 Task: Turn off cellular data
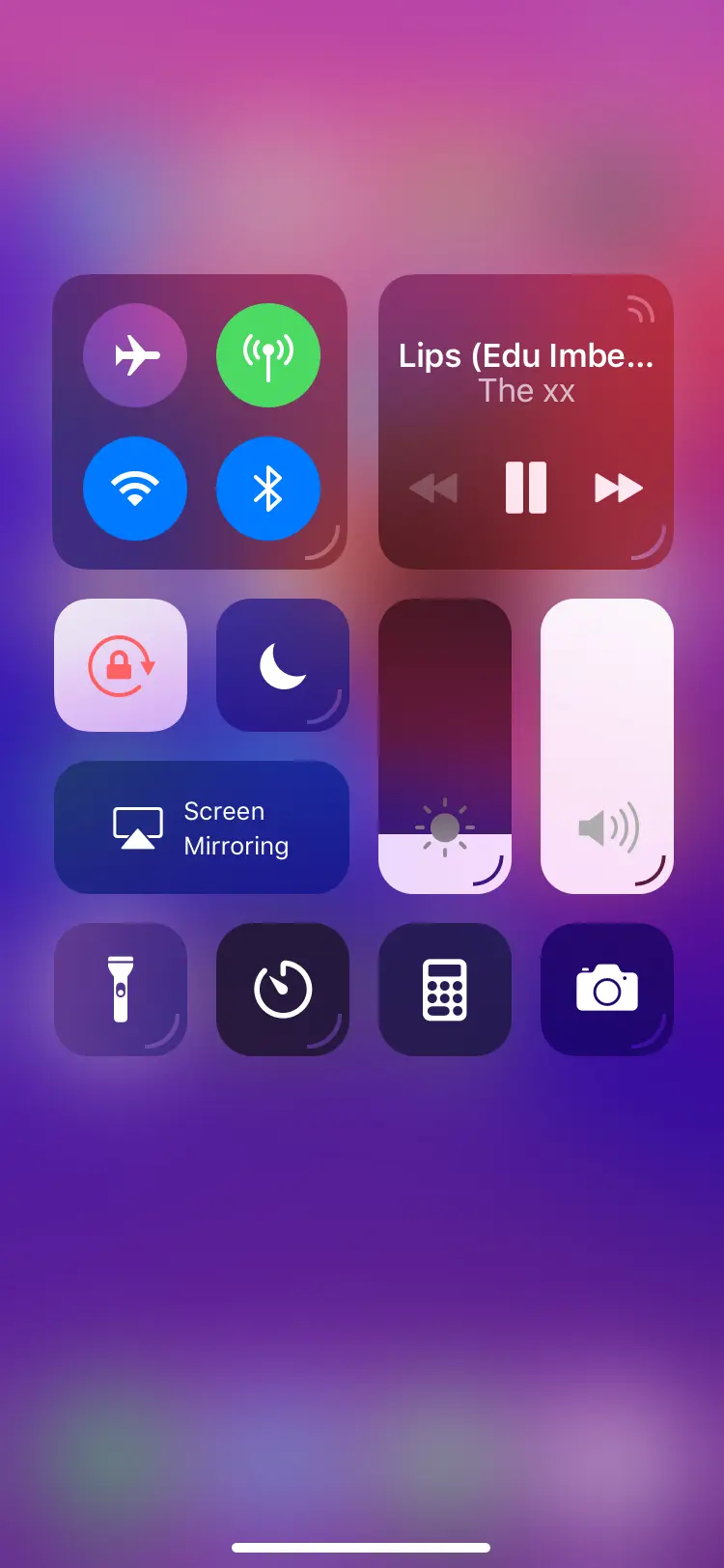tap(267, 355)
